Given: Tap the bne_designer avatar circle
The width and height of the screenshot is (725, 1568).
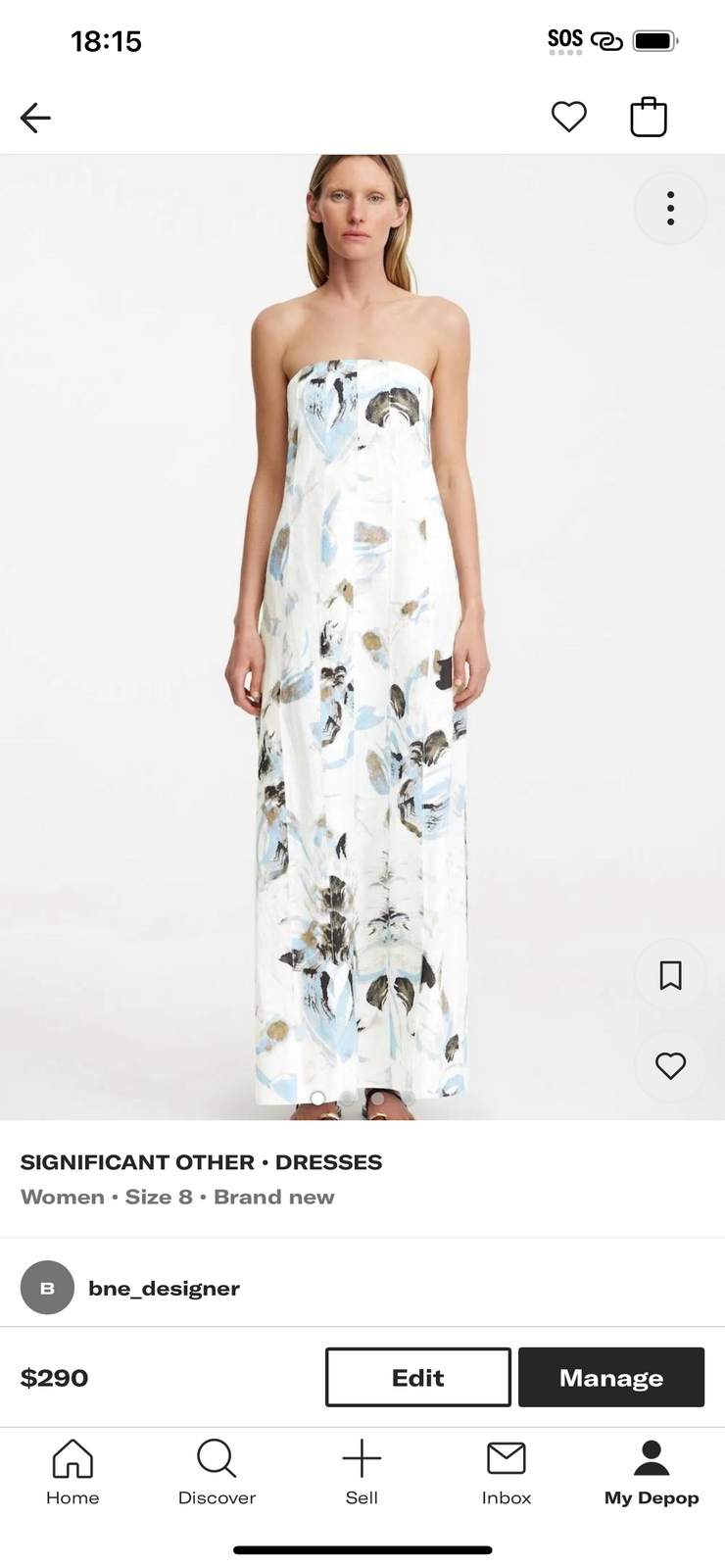Looking at the screenshot, I should pyautogui.click(x=46, y=1287).
